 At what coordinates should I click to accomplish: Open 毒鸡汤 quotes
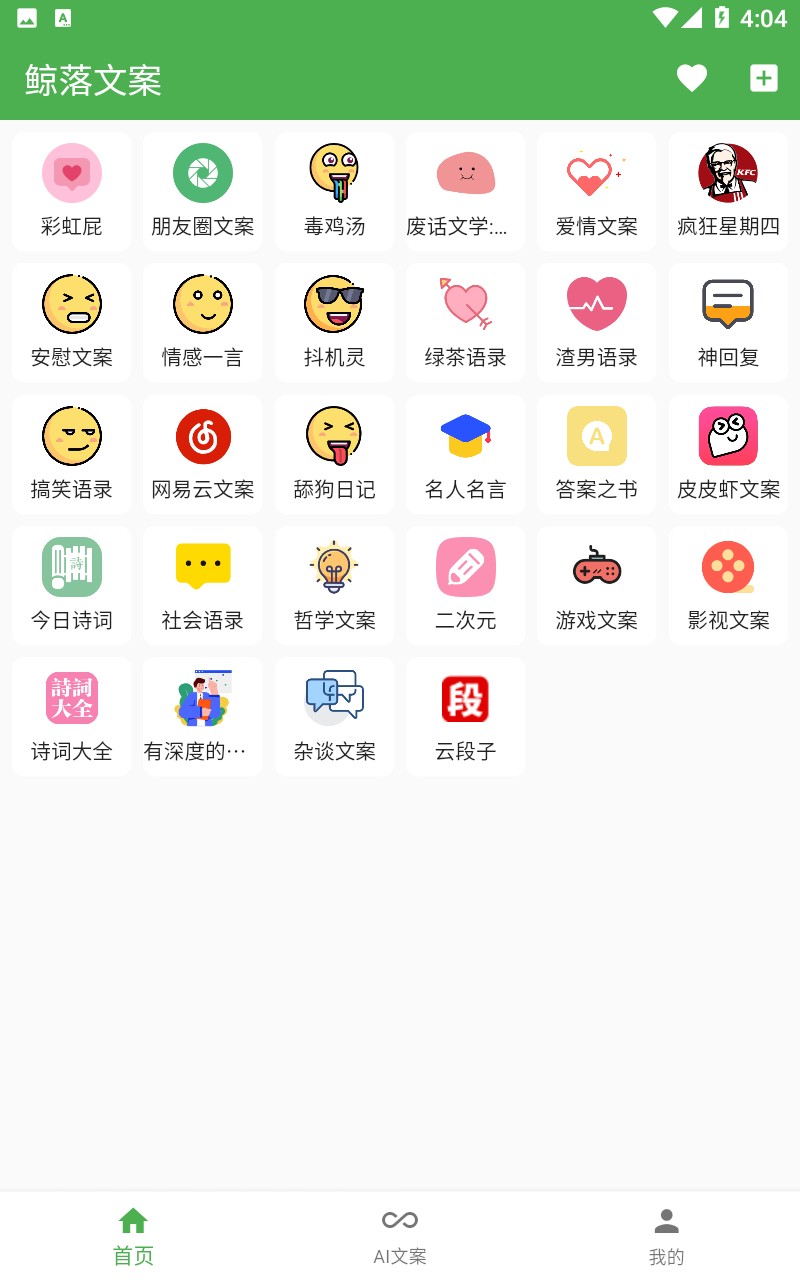tap(334, 190)
